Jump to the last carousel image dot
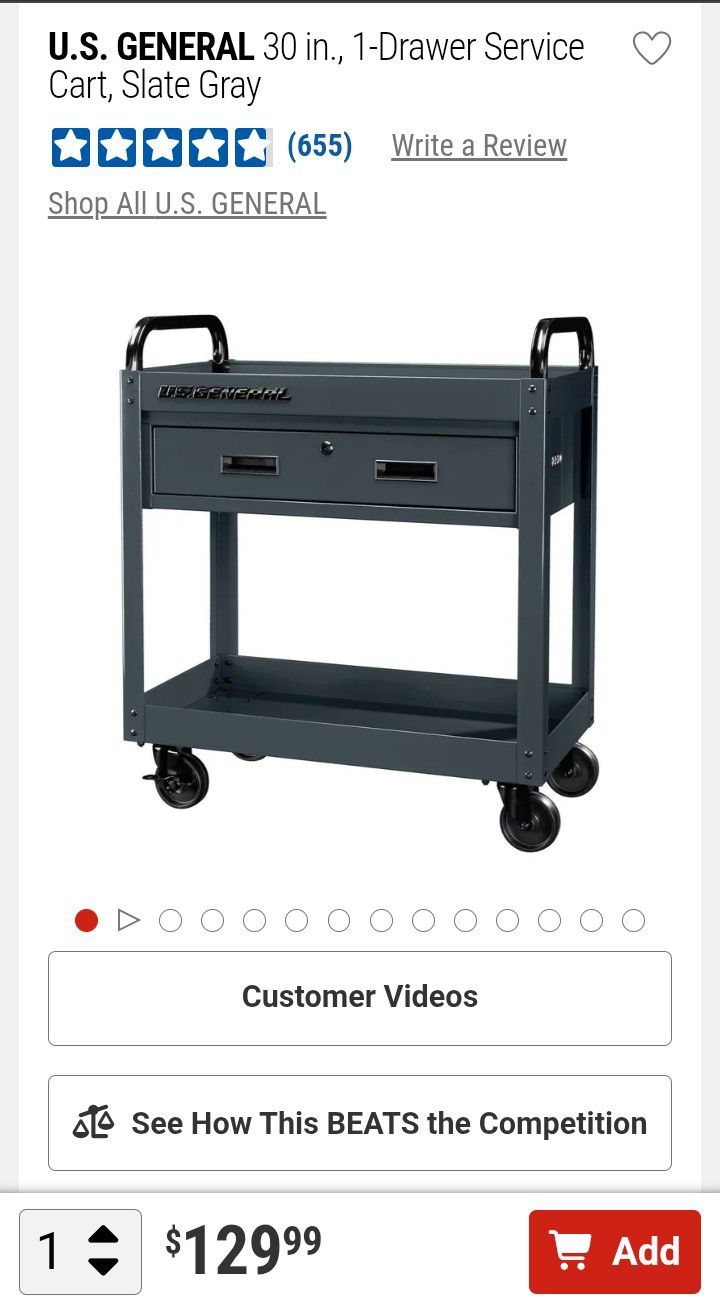Viewport: 720px width, 1310px height. click(633, 920)
